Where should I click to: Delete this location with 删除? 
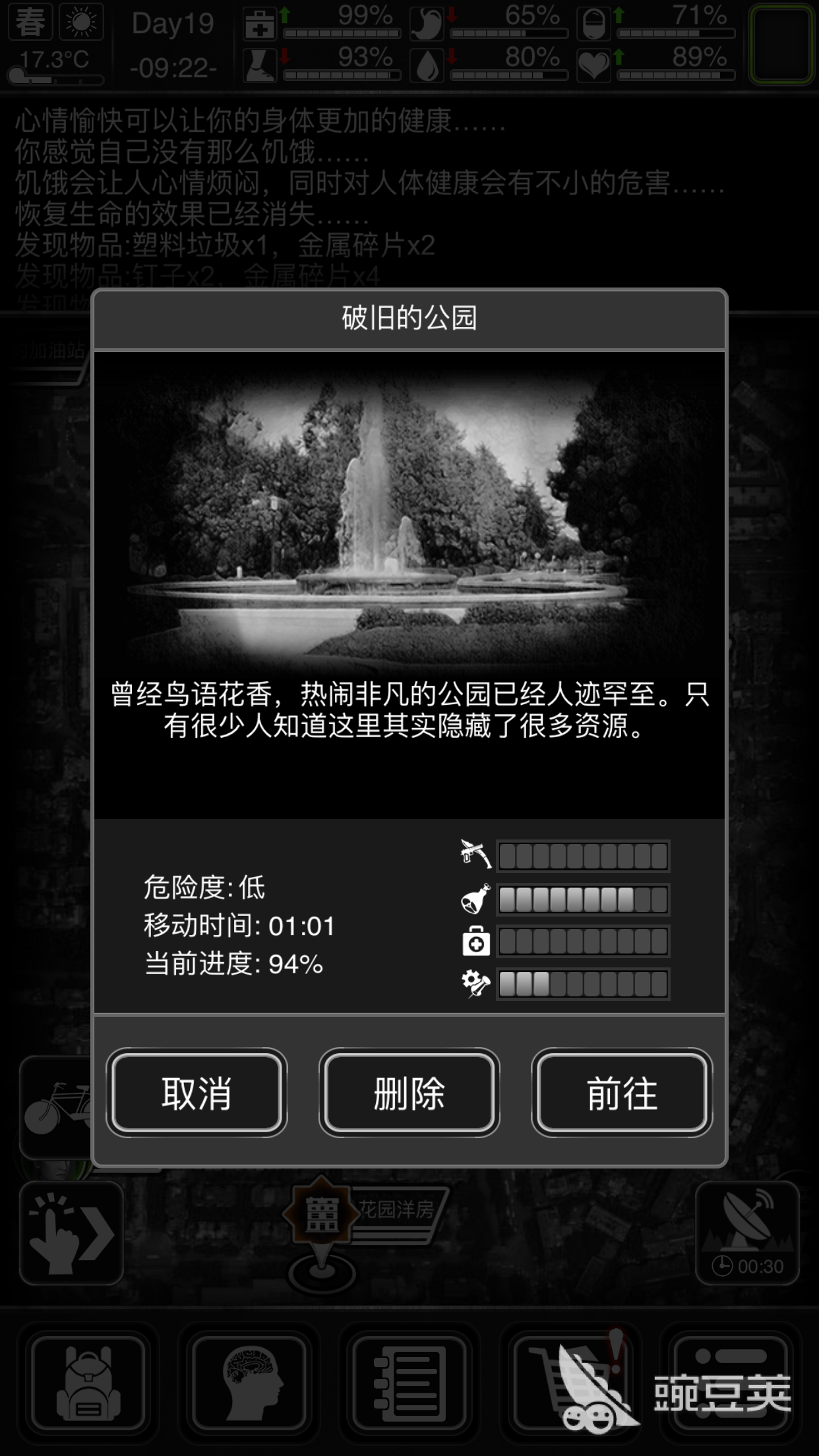point(409,1093)
